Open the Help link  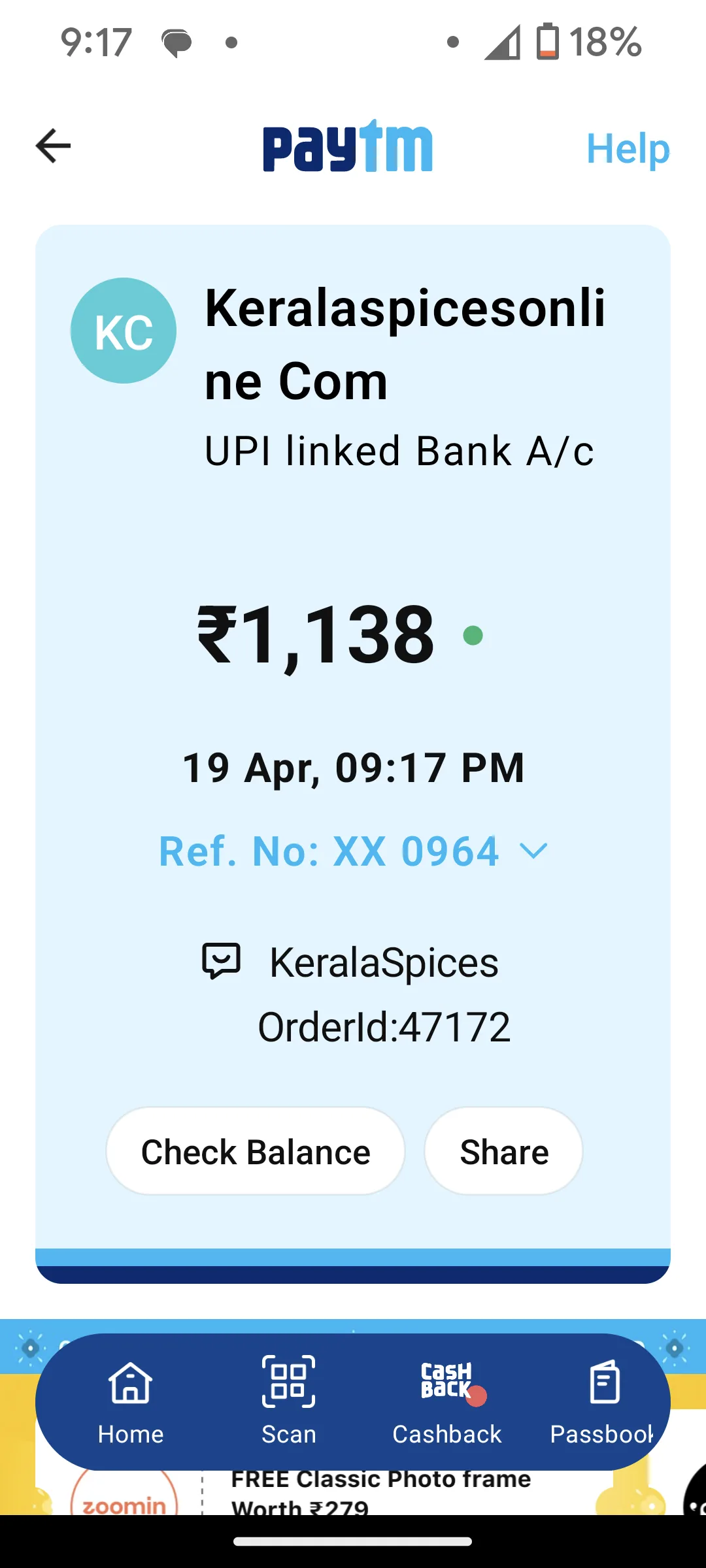click(x=628, y=148)
